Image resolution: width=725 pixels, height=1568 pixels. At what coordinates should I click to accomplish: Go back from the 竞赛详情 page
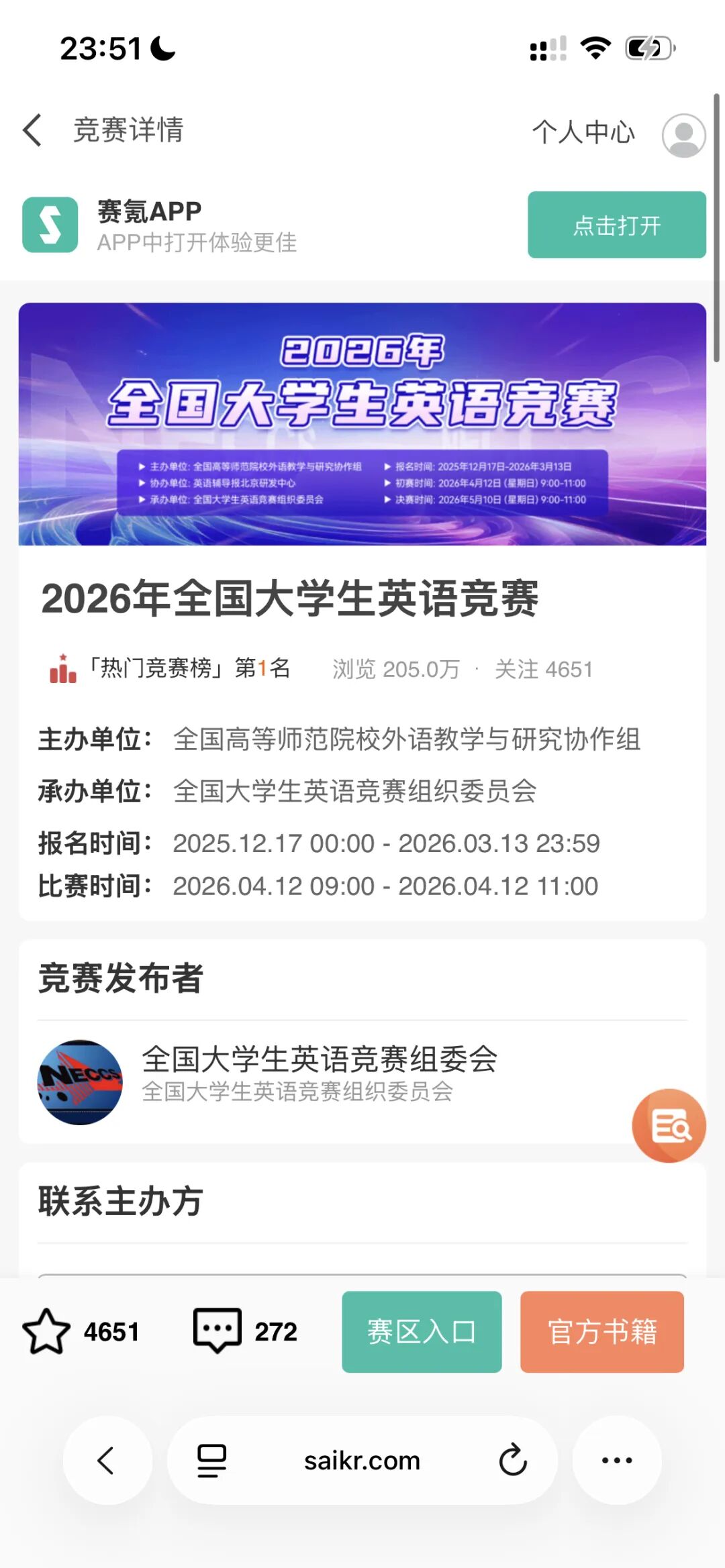click(x=33, y=129)
